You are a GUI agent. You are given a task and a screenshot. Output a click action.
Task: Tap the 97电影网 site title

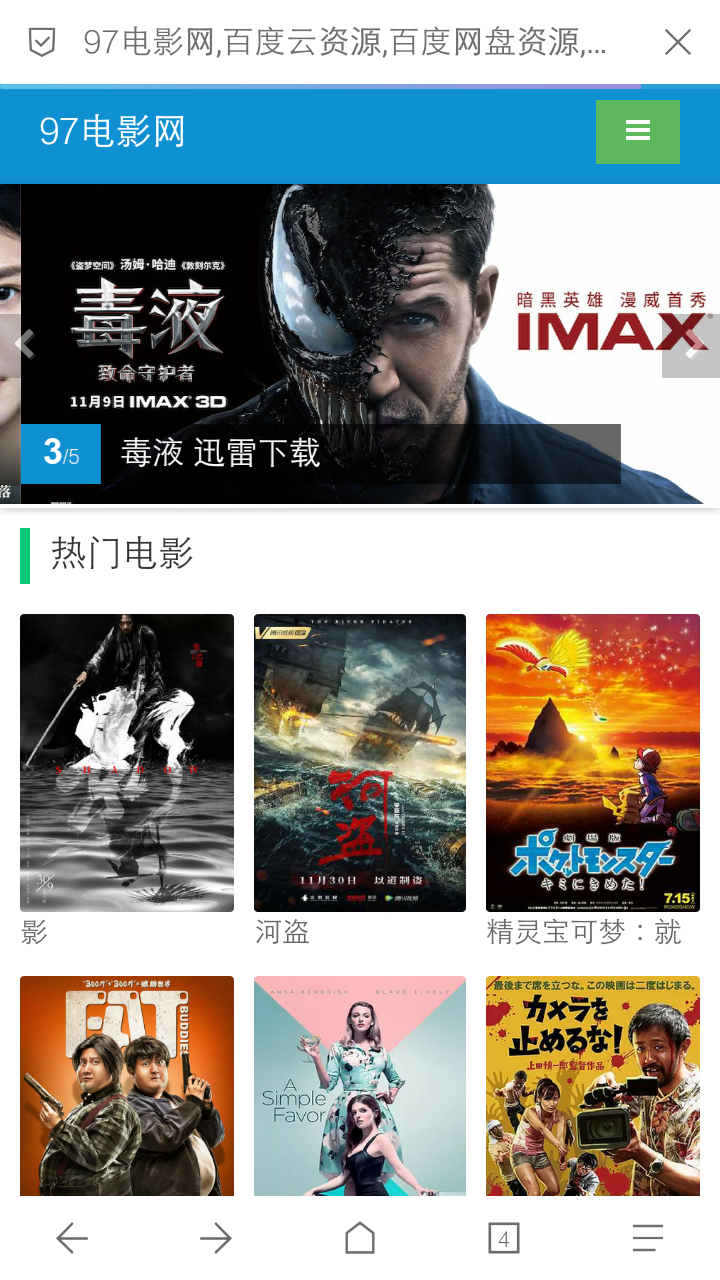point(113,132)
